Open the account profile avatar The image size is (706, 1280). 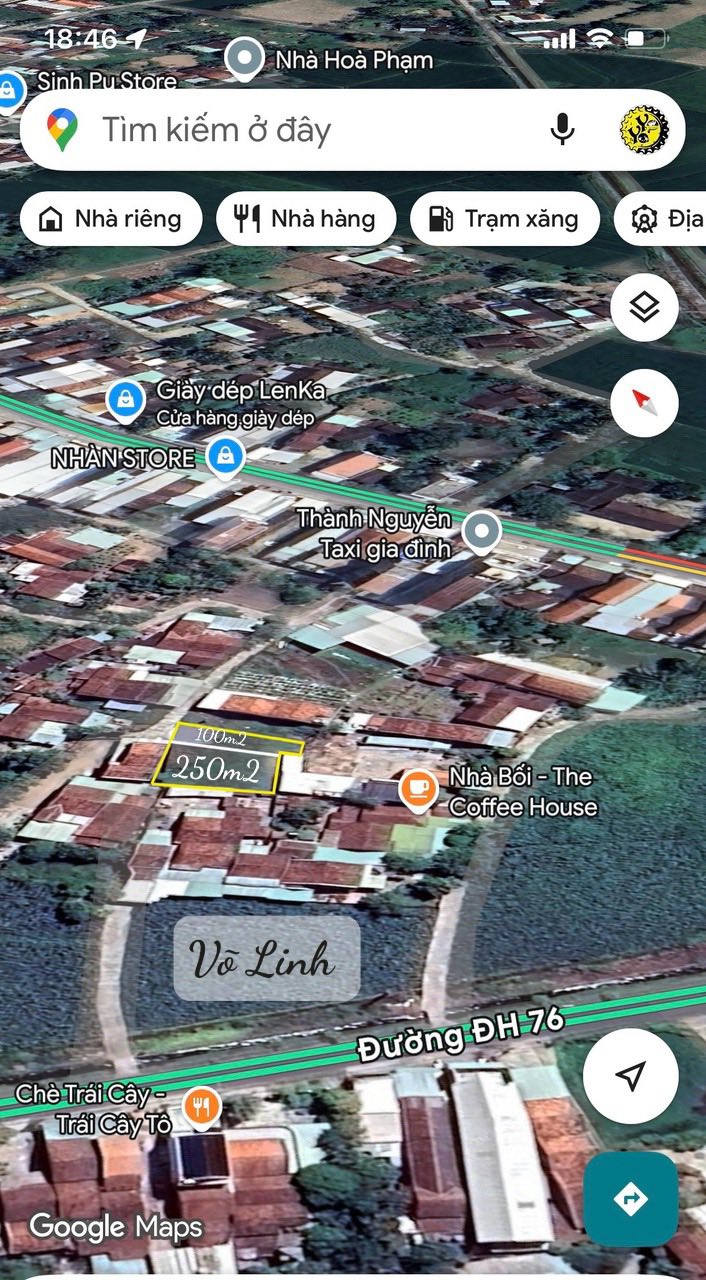coord(644,130)
